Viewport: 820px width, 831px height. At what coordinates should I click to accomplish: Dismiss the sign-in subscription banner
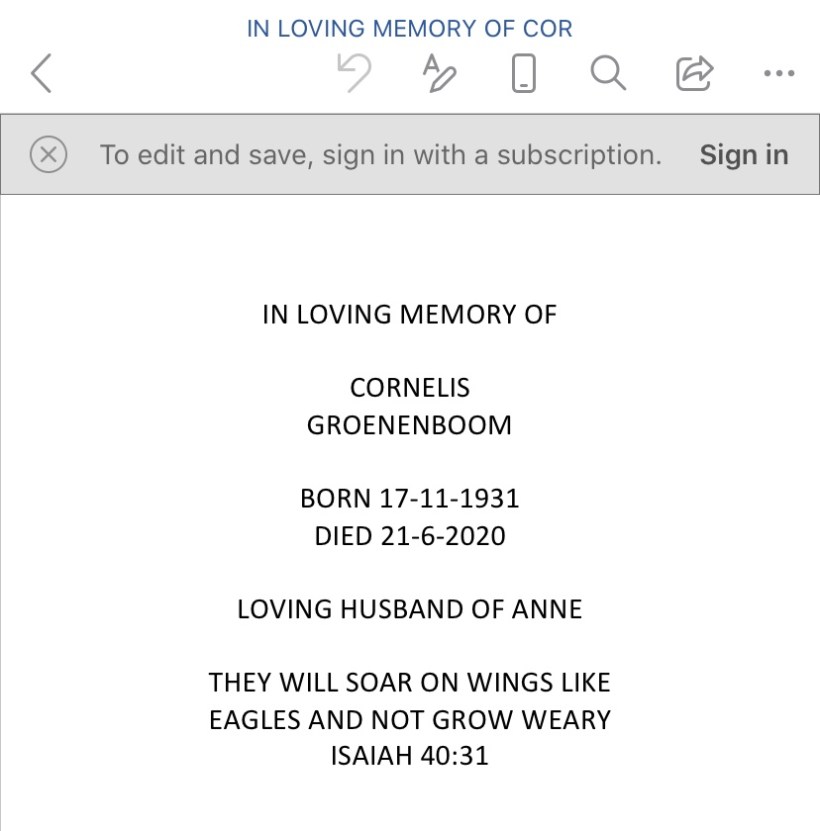click(48, 155)
